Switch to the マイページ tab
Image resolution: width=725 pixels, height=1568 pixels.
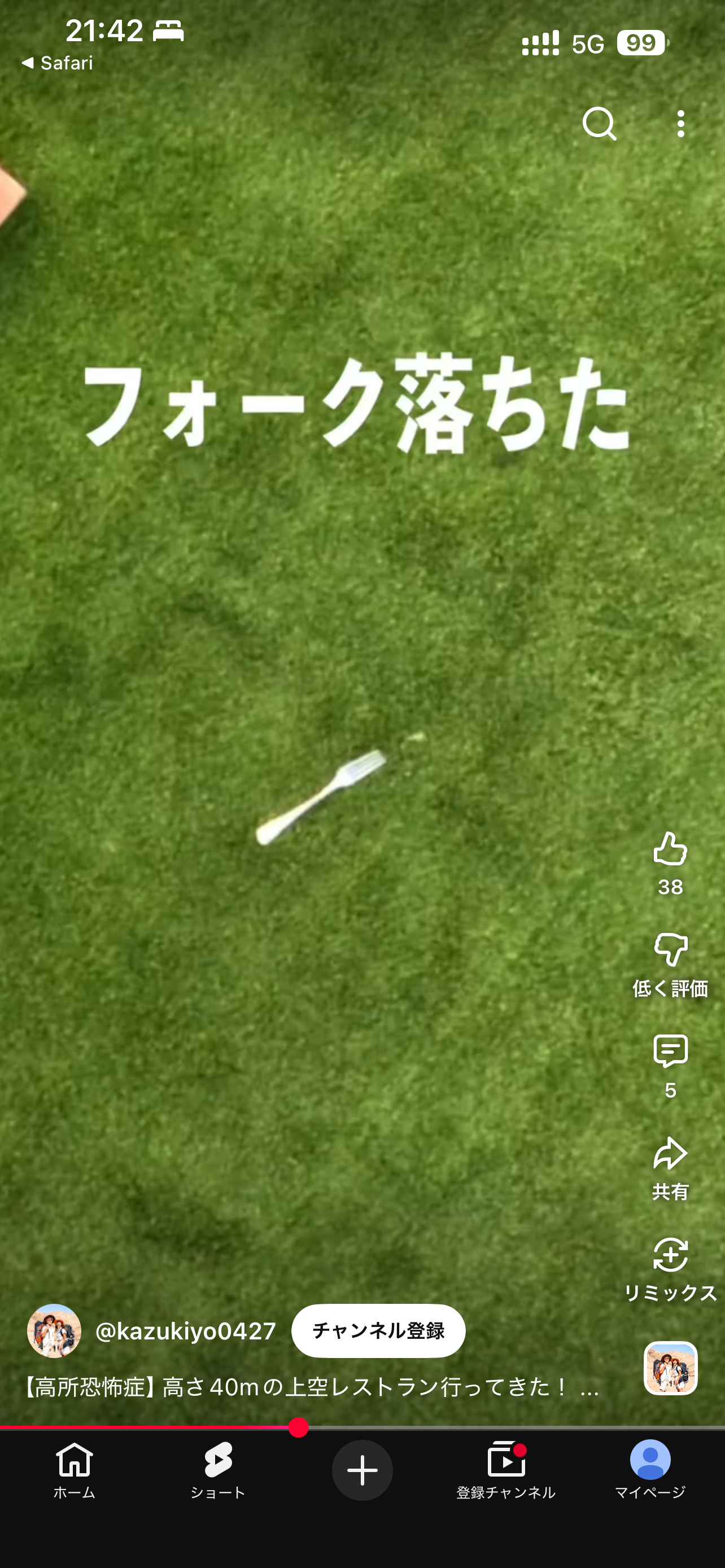[650, 1469]
